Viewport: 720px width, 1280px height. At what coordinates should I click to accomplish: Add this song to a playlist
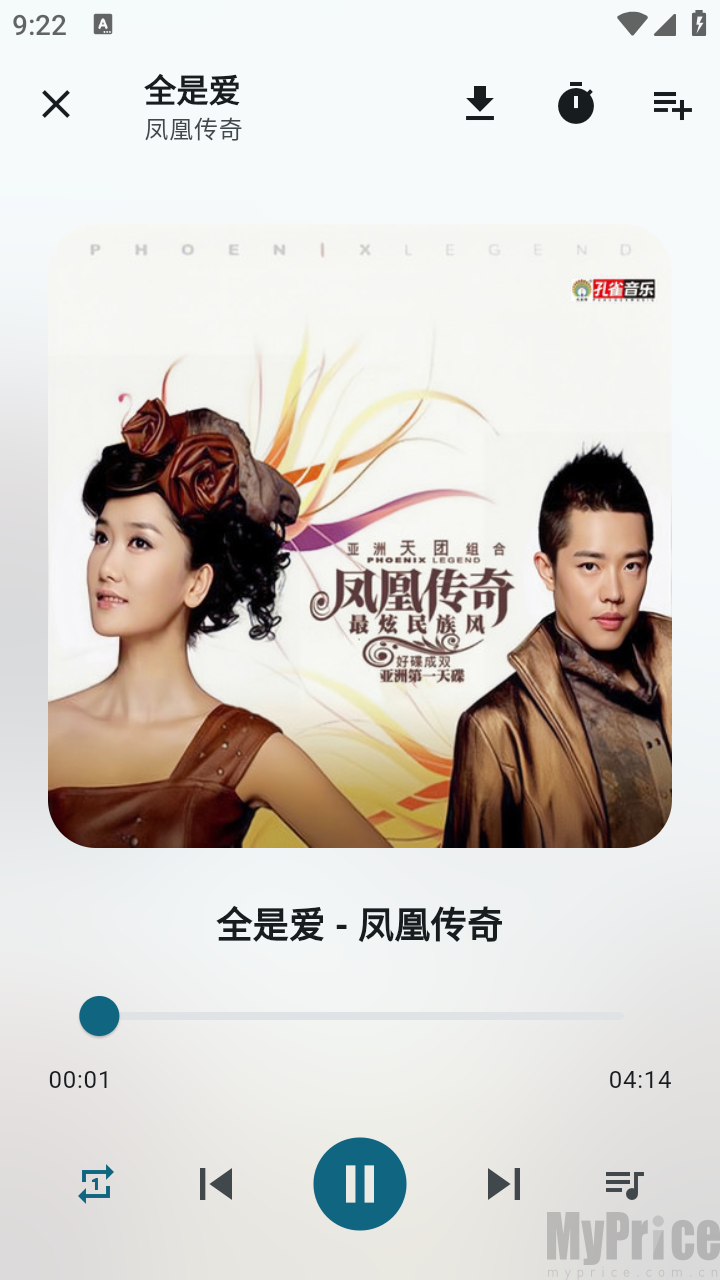(672, 103)
